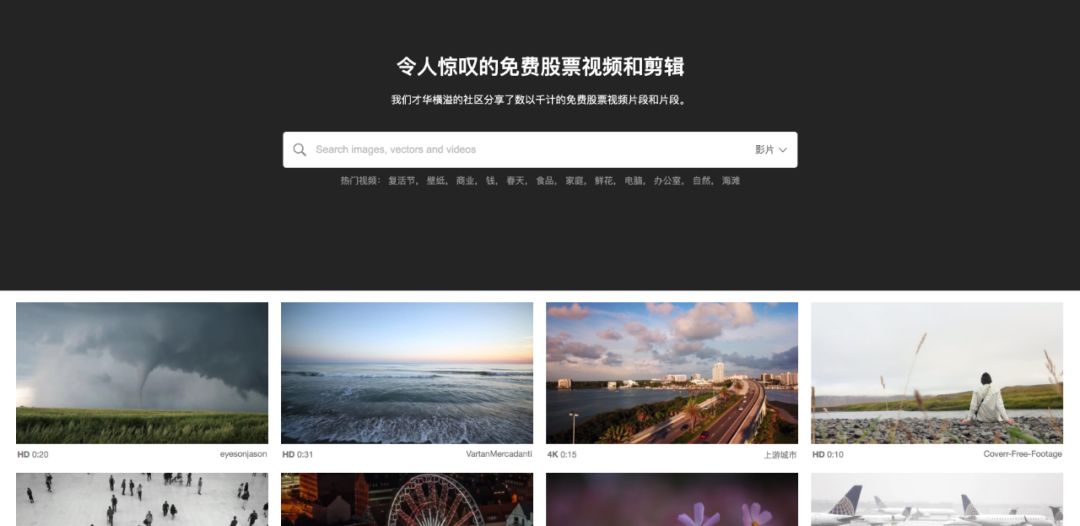
Task: Open the ferris wheel night video
Action: (407, 500)
